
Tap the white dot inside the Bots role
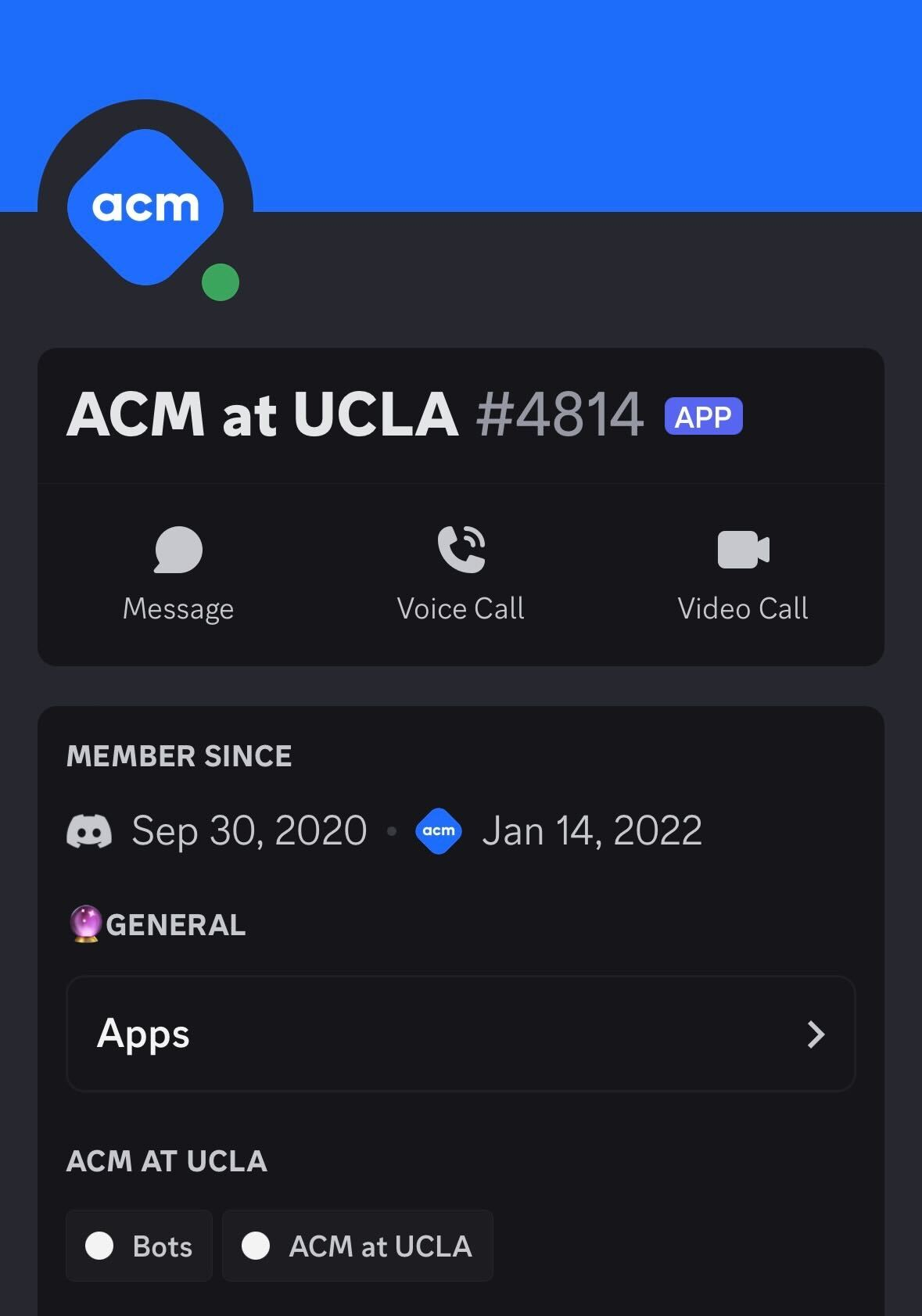99,1246
